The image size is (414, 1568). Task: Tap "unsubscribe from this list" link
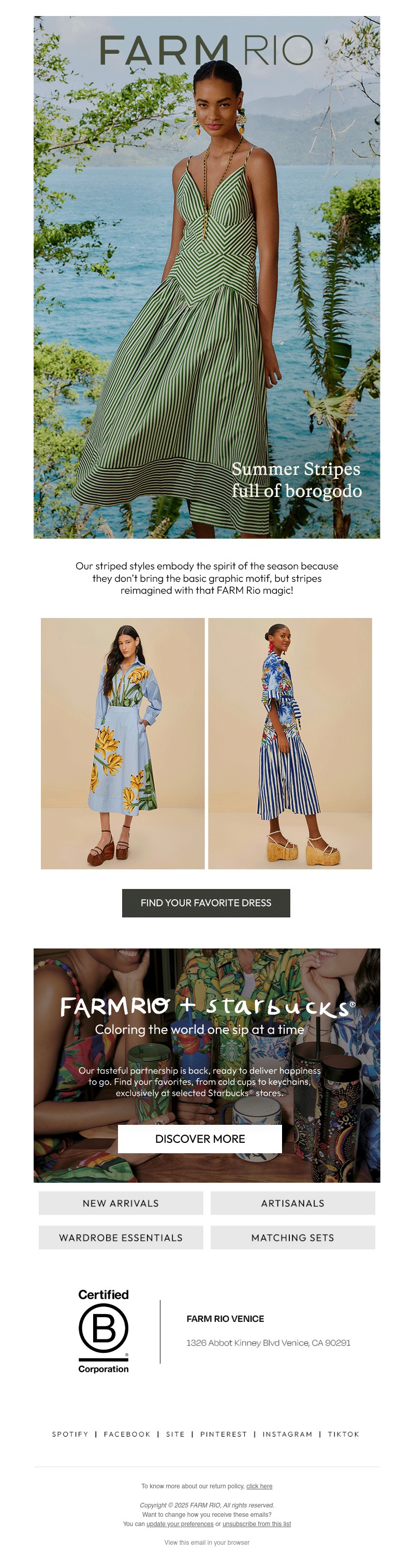pos(256,1524)
